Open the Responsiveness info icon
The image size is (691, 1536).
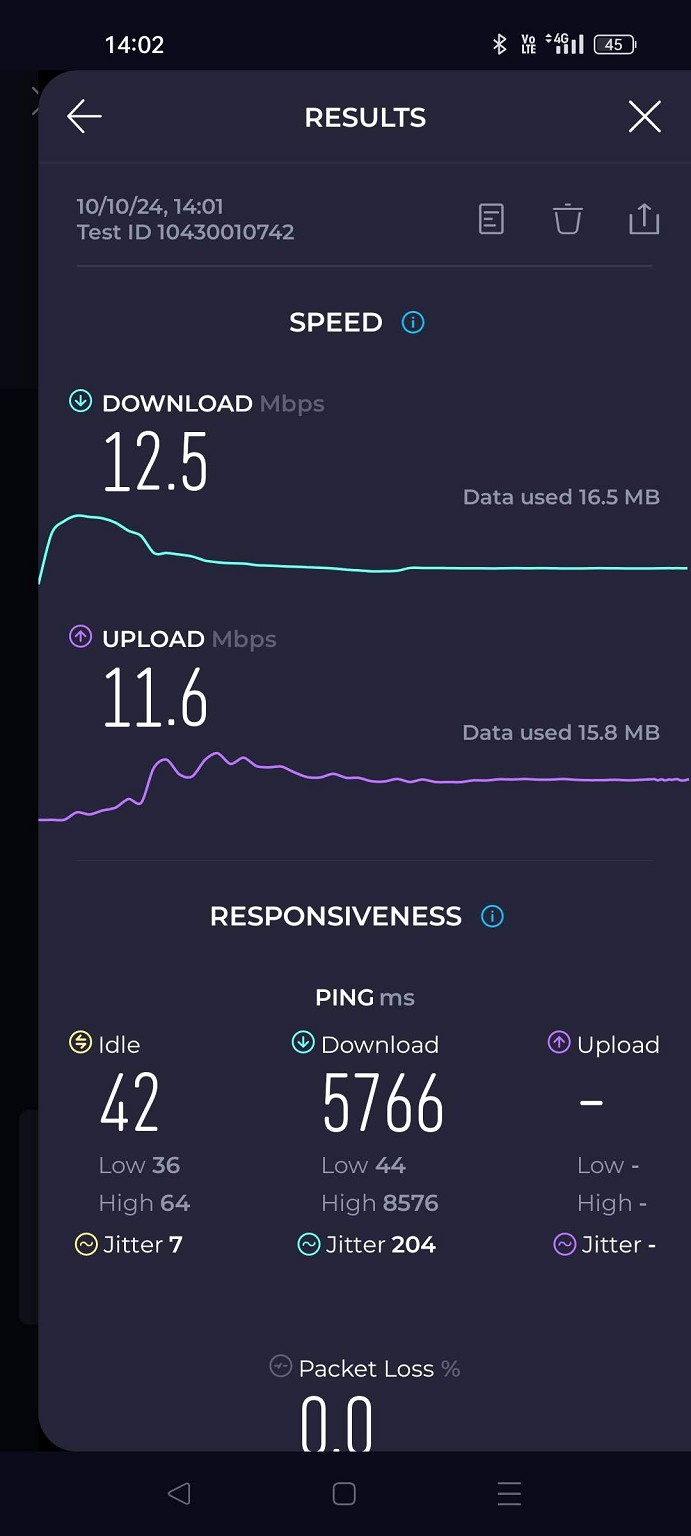[492, 916]
